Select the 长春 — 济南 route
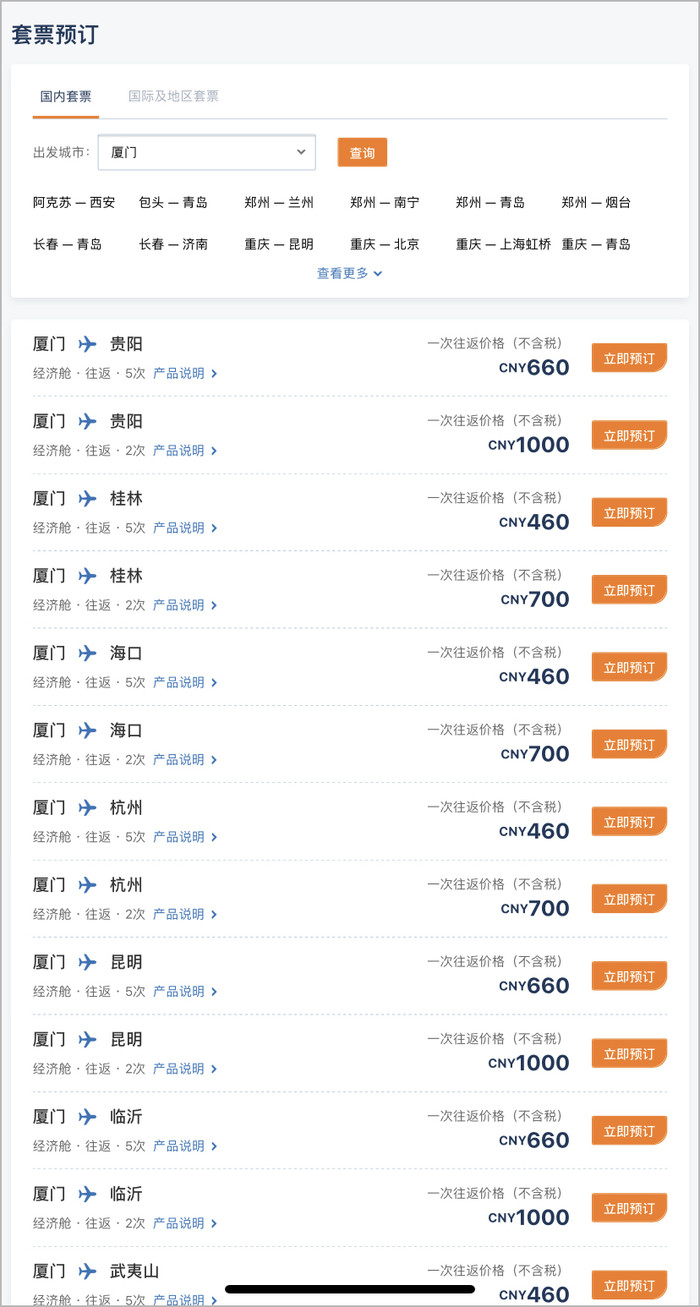Screen dimensions: 700x1307 [173, 244]
